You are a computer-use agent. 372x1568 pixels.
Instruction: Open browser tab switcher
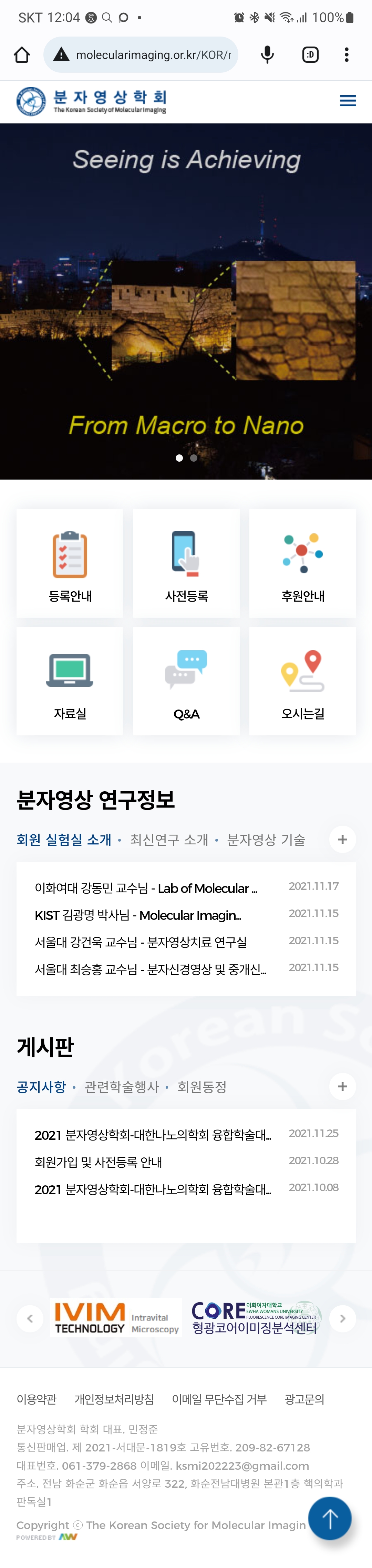tap(310, 55)
